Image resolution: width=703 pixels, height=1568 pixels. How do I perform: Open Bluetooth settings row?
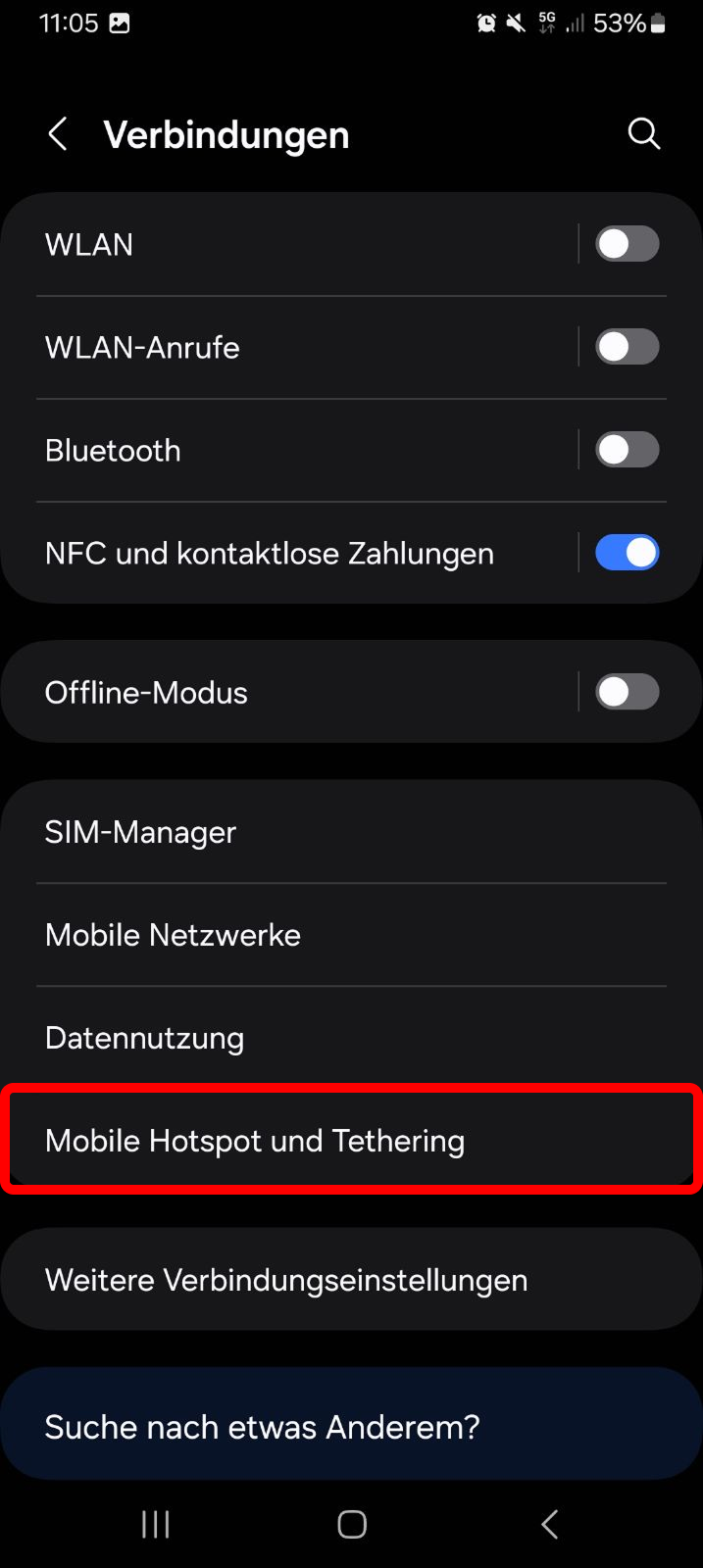294,450
